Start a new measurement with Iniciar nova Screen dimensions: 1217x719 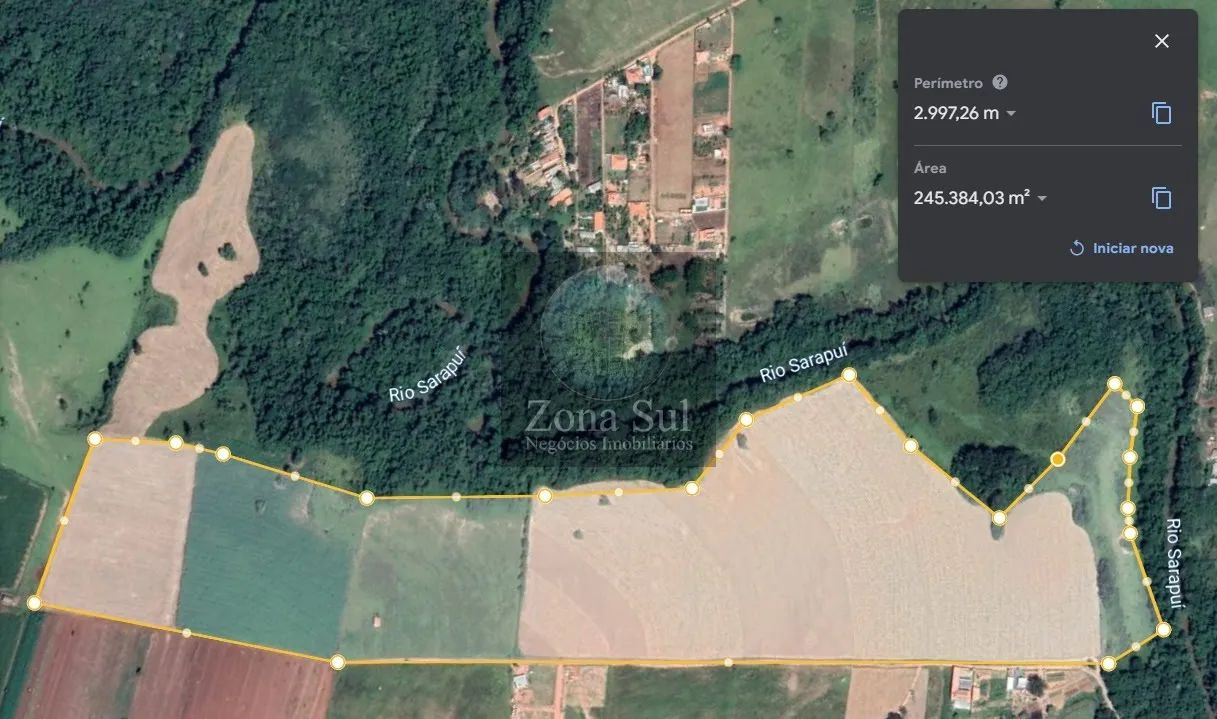(1121, 248)
